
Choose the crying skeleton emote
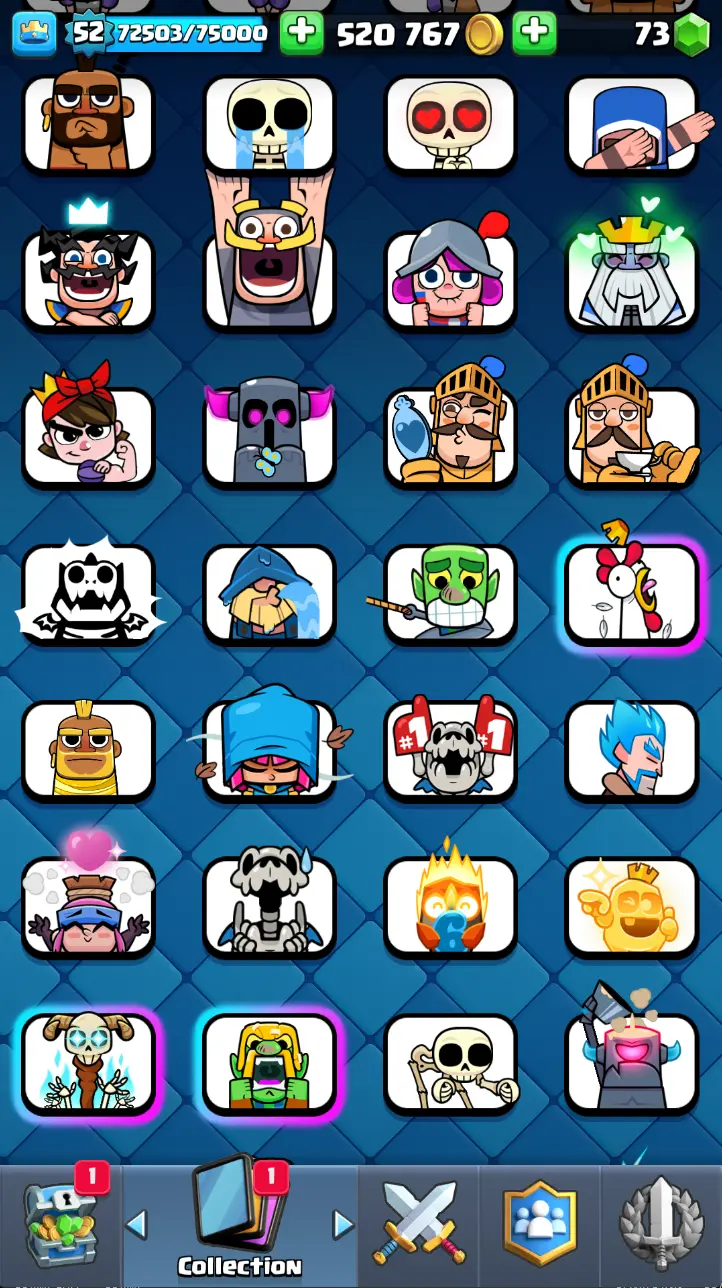tap(269, 124)
